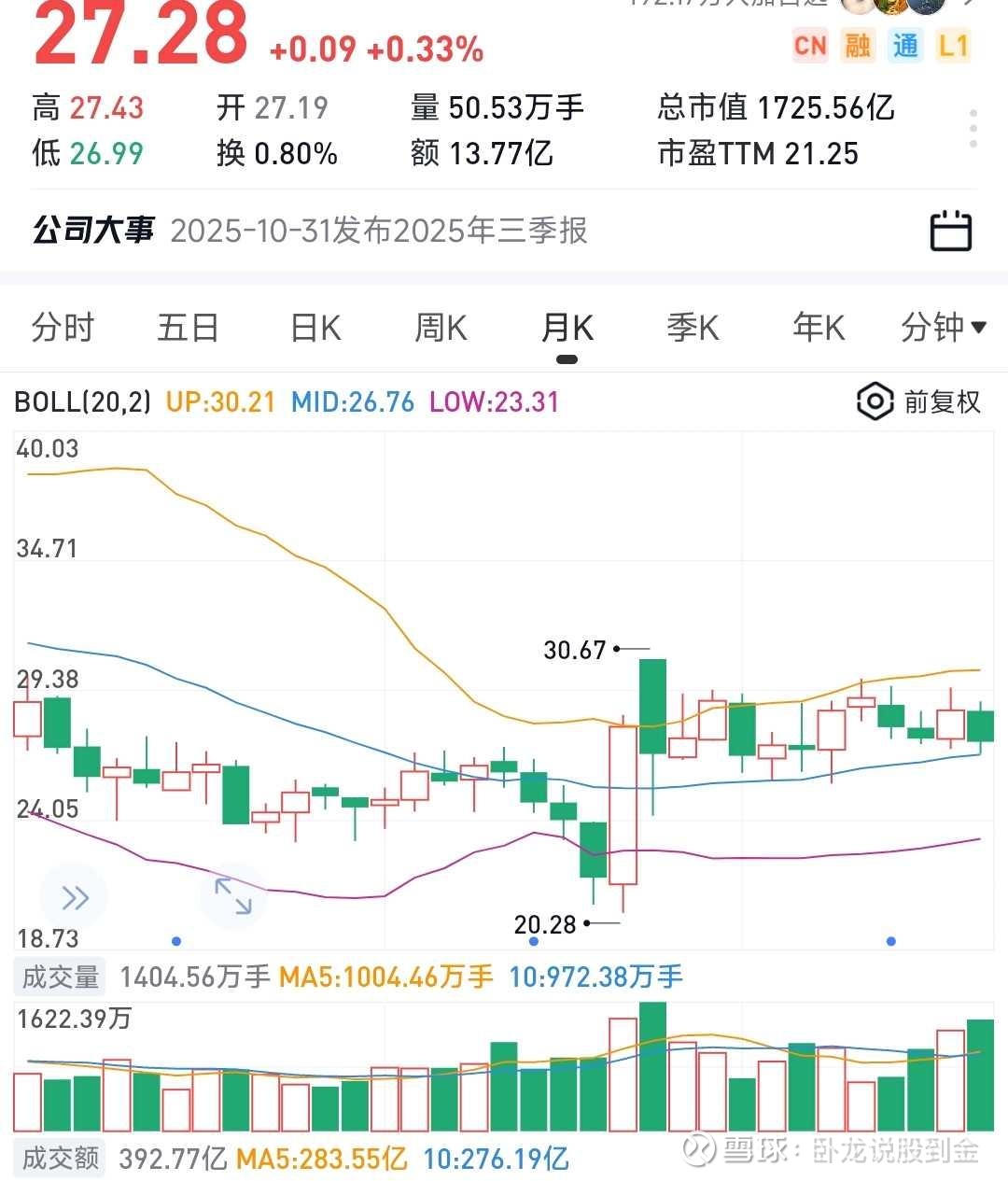The width and height of the screenshot is (1008, 1181).
Task: Select the 五日 chart tab
Action: [188, 328]
